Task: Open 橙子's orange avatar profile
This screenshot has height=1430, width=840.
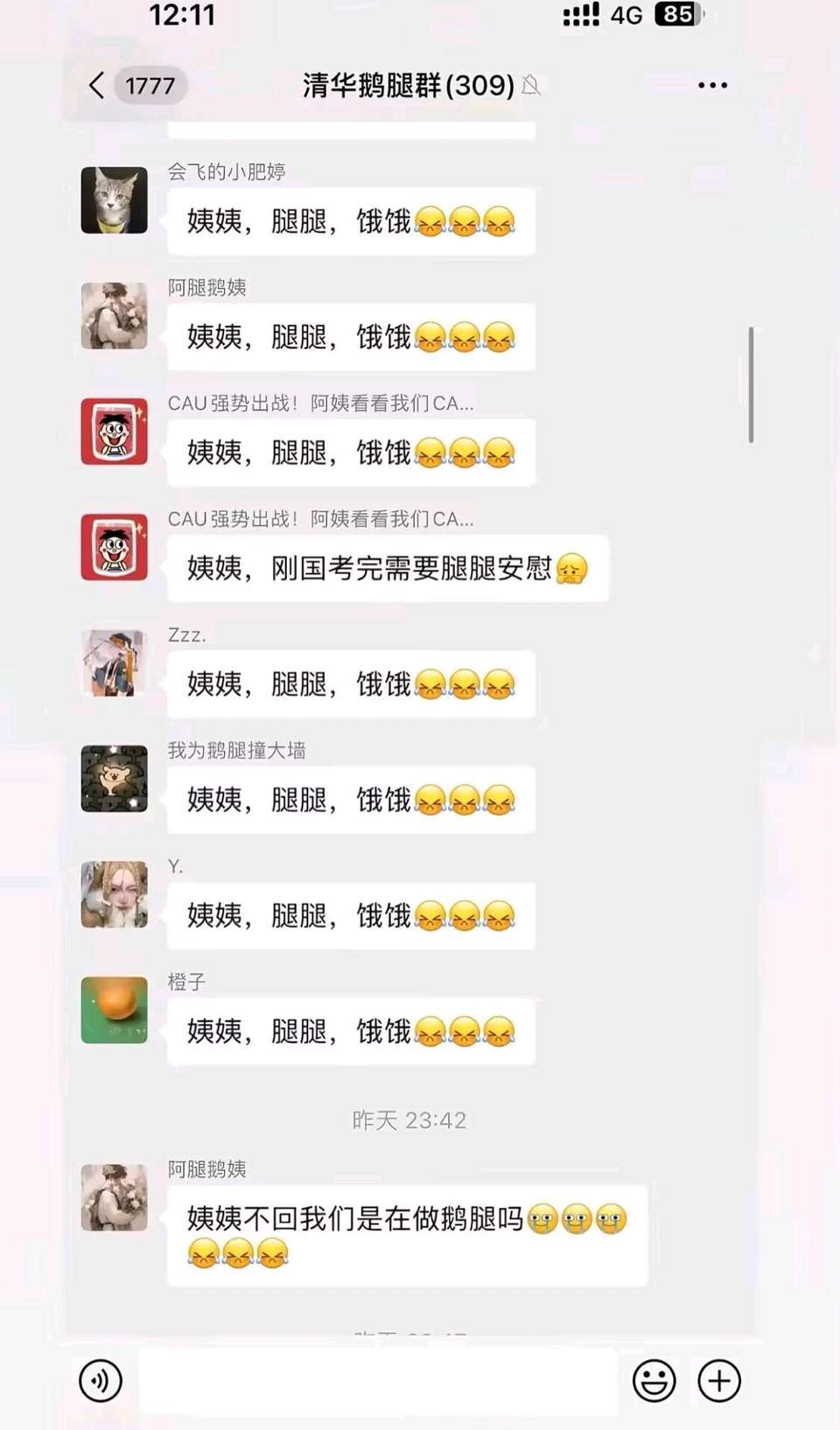Action: [115, 1010]
